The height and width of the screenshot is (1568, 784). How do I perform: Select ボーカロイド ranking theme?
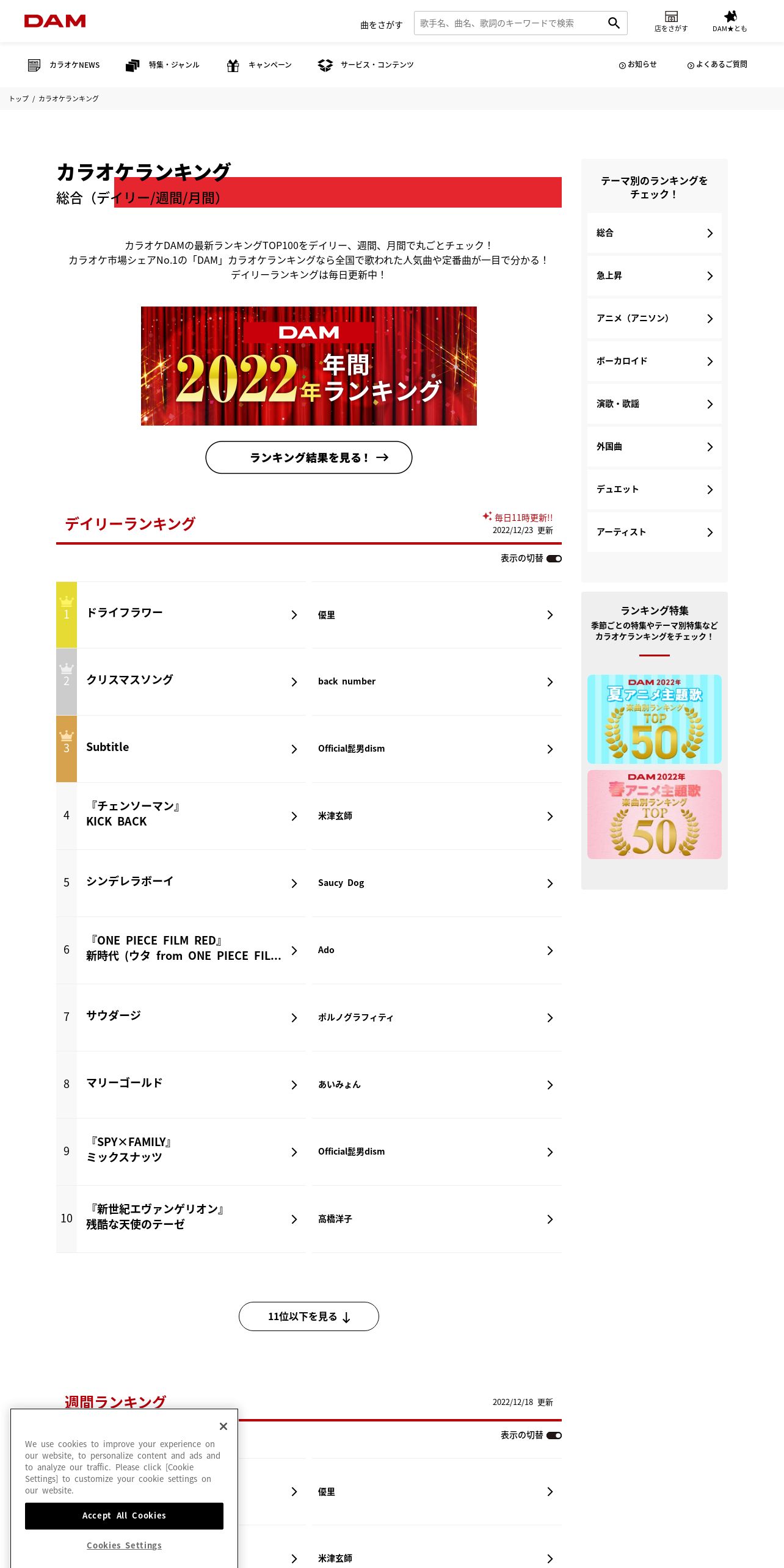655,361
